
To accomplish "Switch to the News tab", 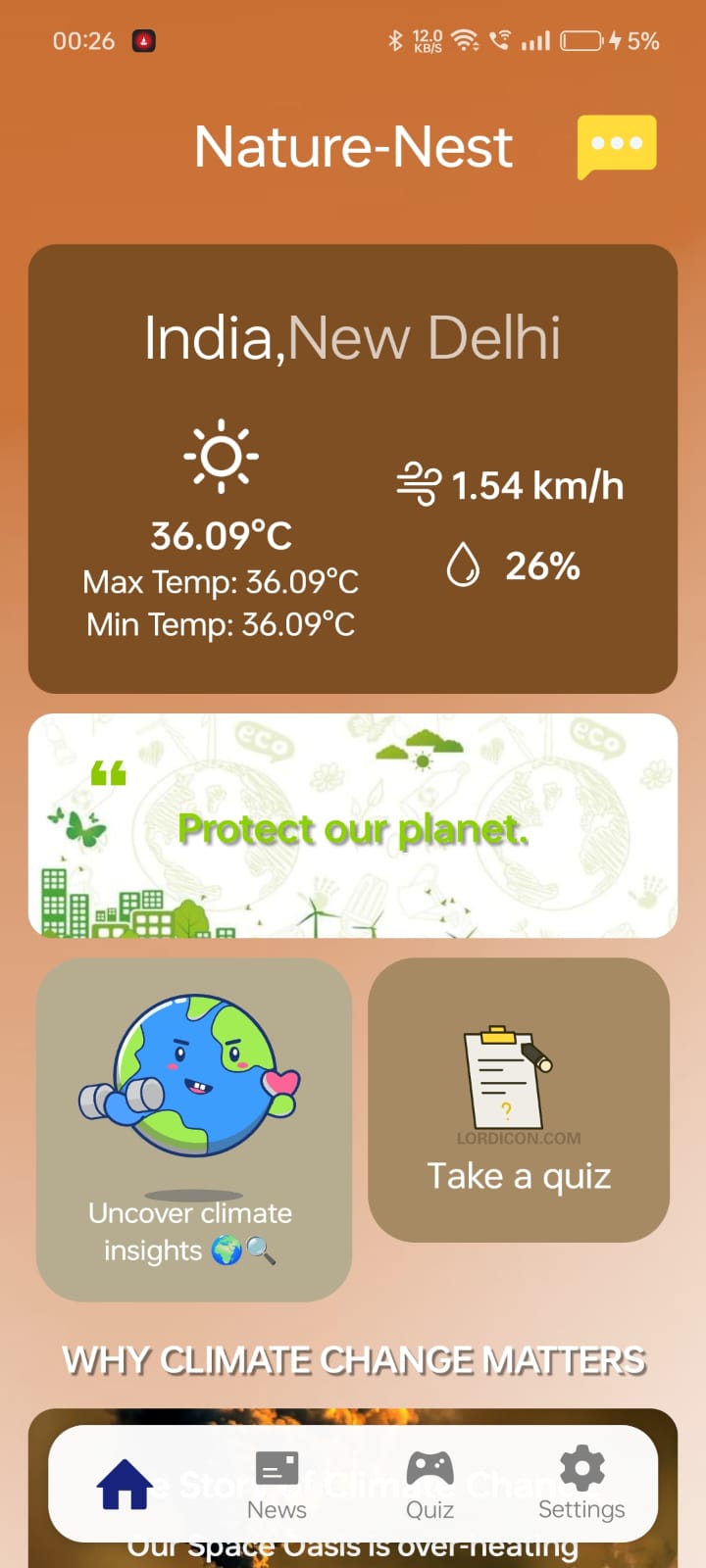I will [277, 1484].
